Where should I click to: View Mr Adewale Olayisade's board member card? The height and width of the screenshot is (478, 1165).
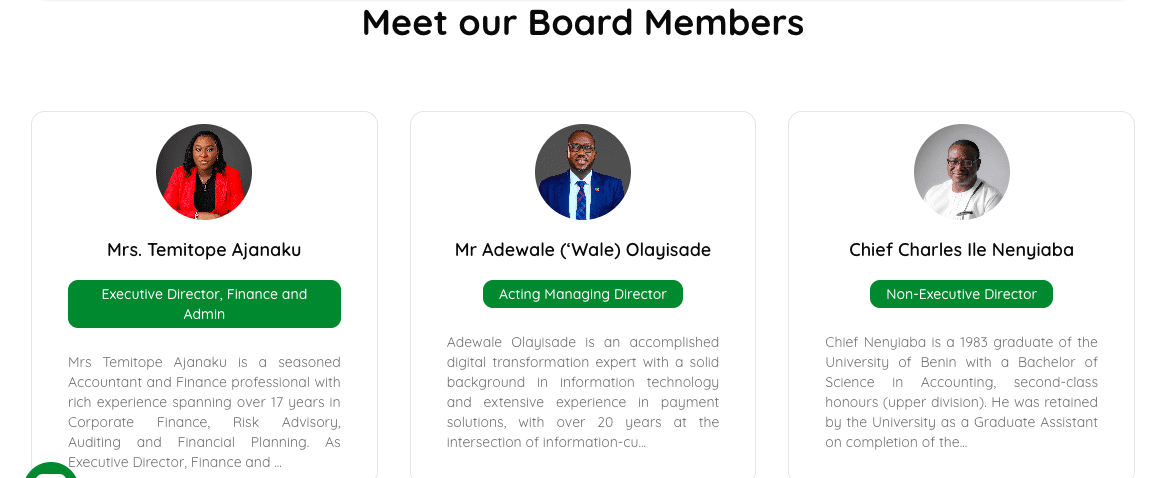click(582, 250)
